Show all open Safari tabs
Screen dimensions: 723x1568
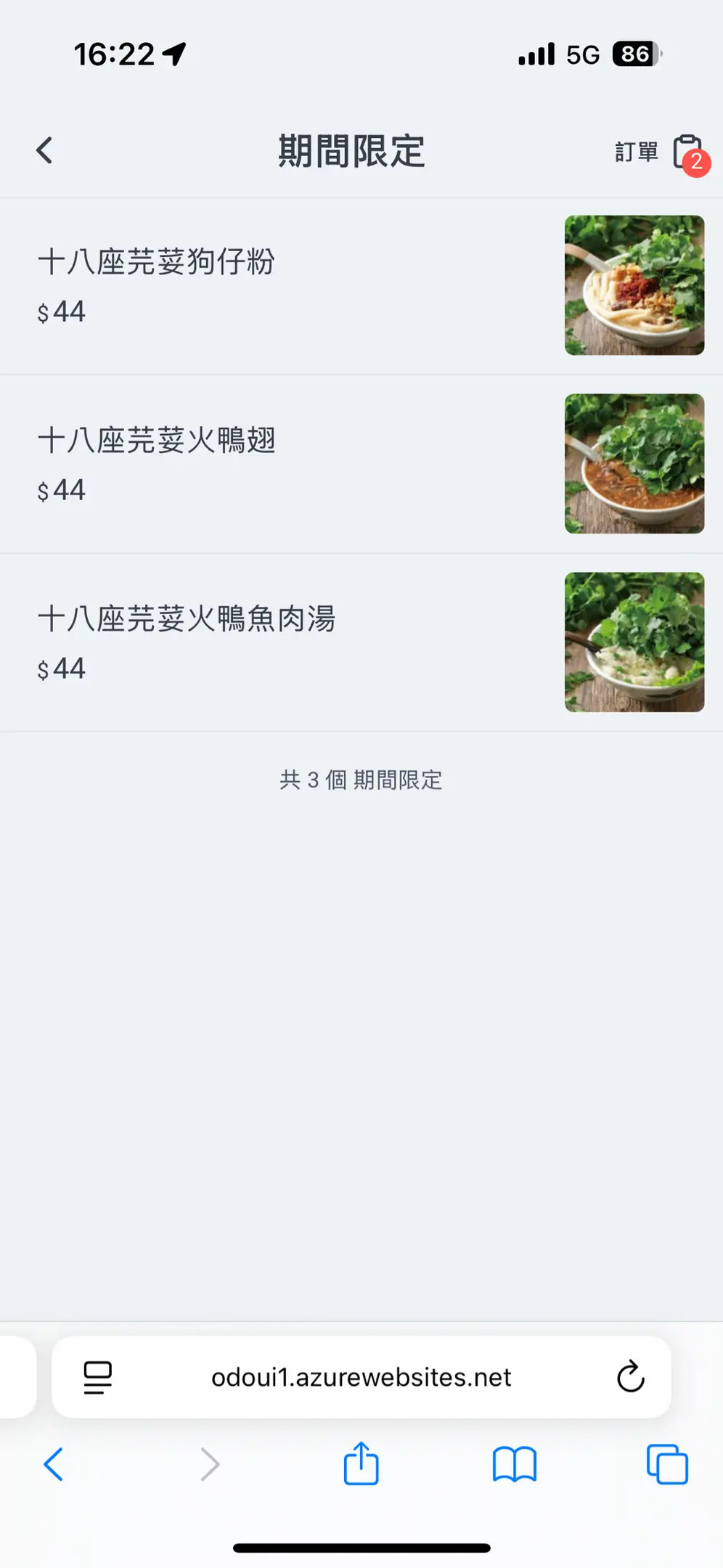(x=667, y=1464)
